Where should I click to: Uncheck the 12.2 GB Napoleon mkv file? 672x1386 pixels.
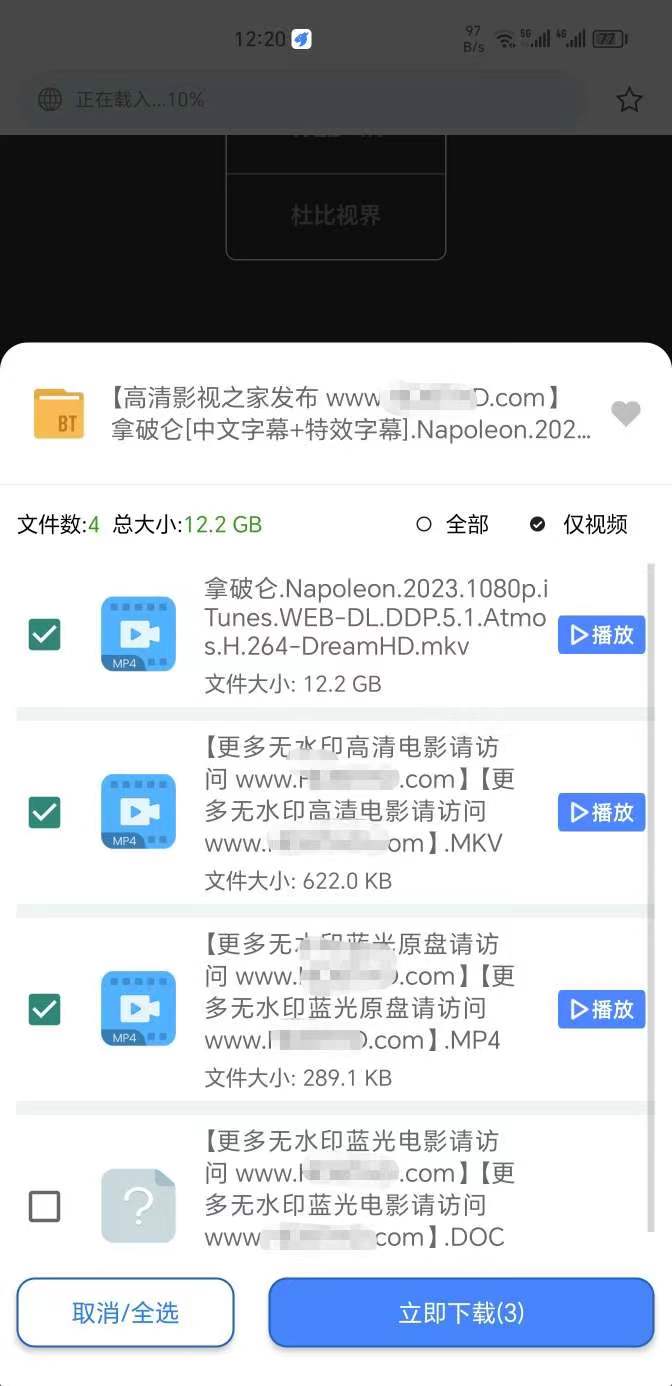pos(44,634)
